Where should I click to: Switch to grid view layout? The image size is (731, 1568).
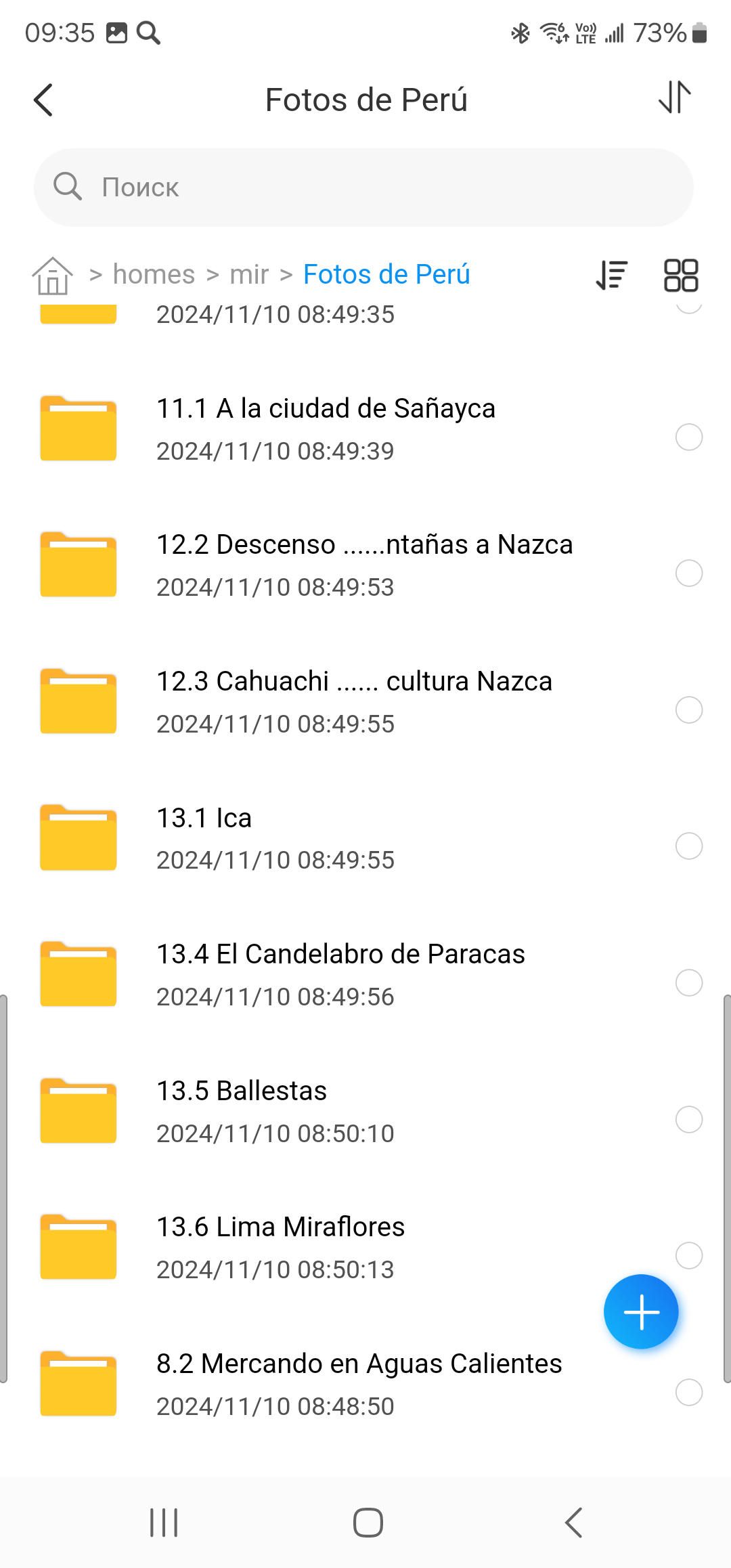point(681,275)
